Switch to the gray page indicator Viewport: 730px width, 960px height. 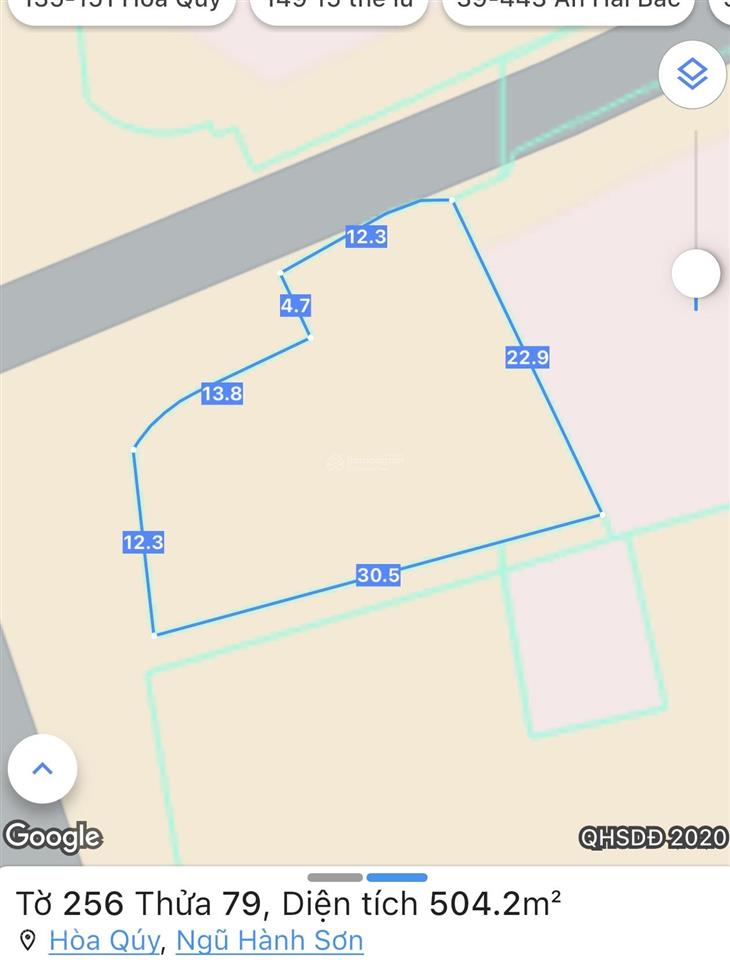coord(334,877)
